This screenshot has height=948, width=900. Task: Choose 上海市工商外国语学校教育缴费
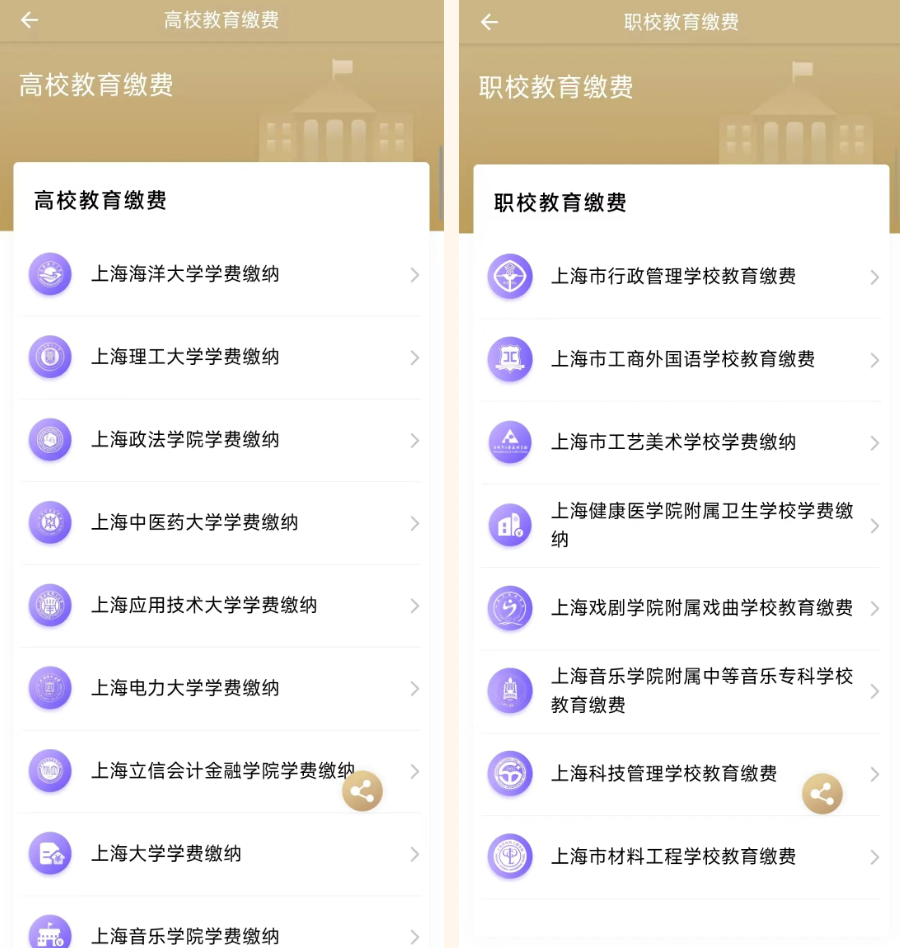click(x=682, y=360)
